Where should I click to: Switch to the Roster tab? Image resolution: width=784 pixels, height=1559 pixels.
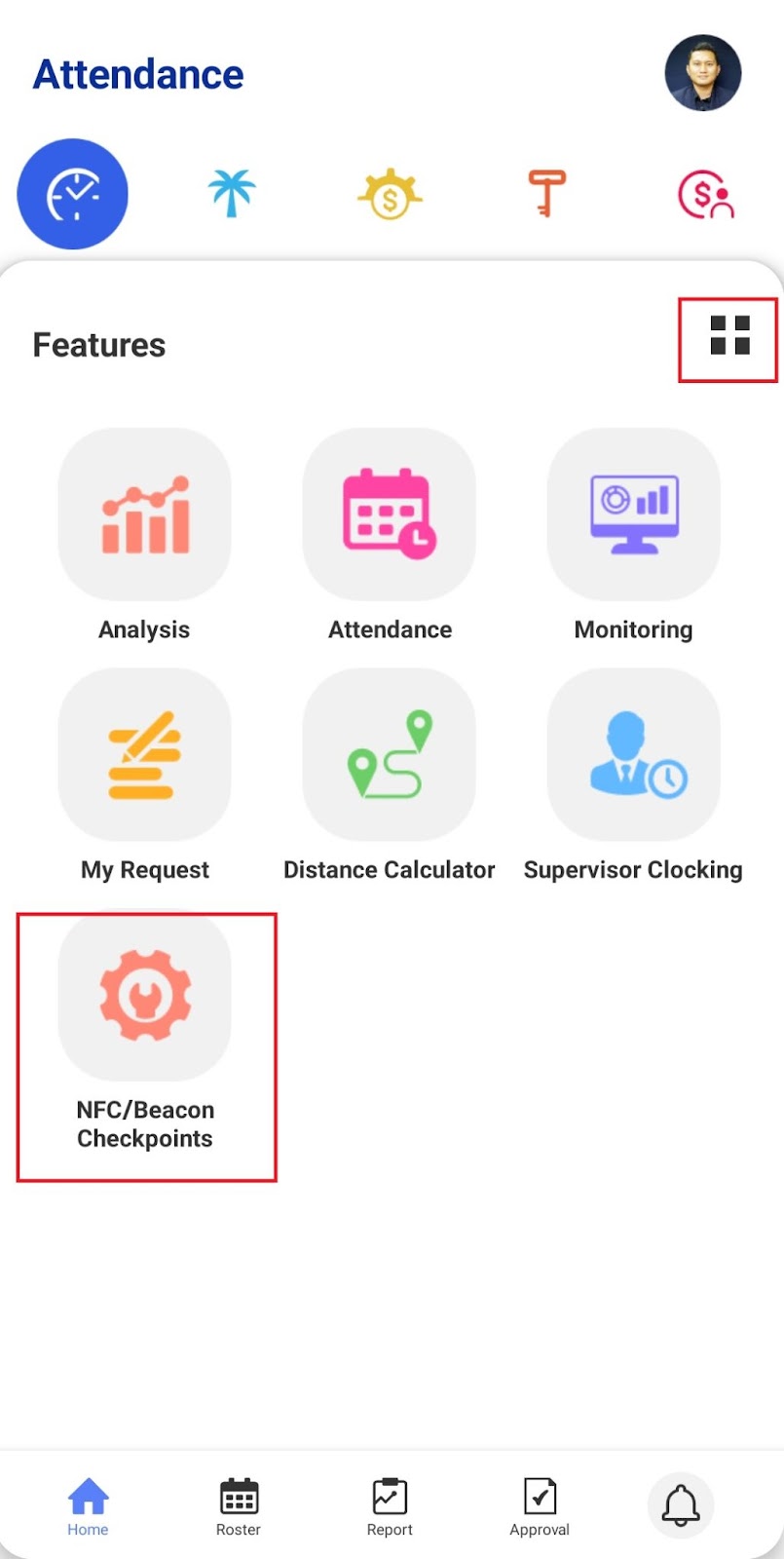coord(239,1507)
